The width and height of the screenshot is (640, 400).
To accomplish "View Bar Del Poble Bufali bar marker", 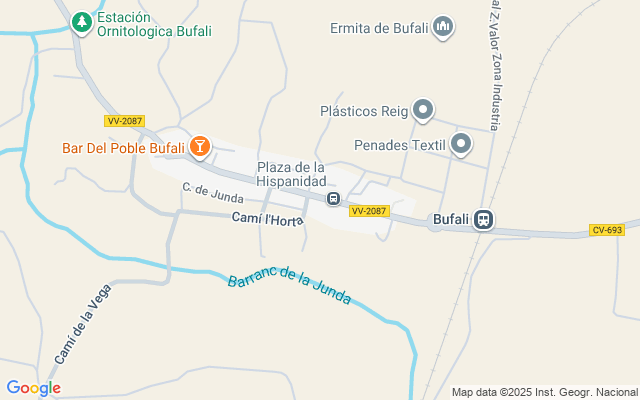I will click(x=199, y=148).
